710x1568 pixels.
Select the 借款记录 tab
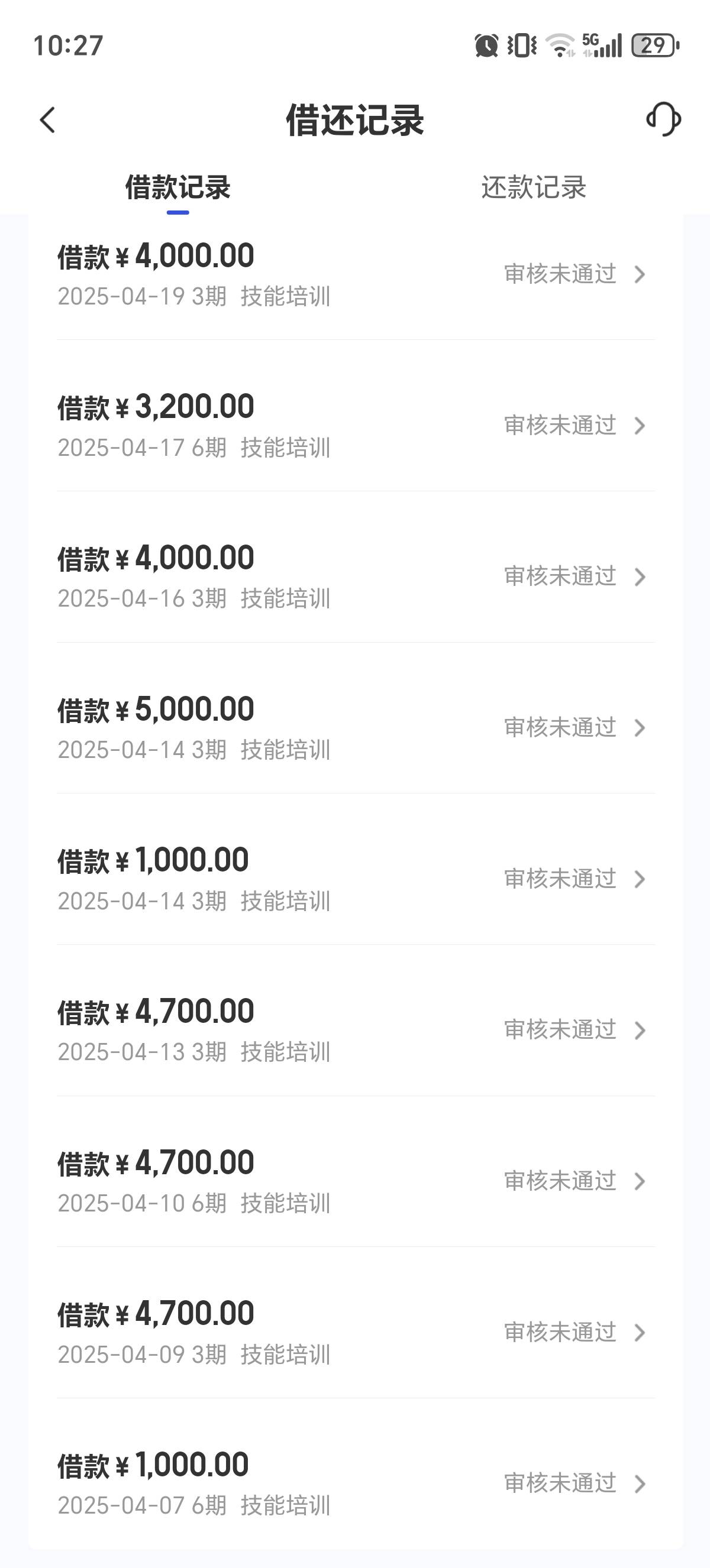pyautogui.click(x=178, y=187)
